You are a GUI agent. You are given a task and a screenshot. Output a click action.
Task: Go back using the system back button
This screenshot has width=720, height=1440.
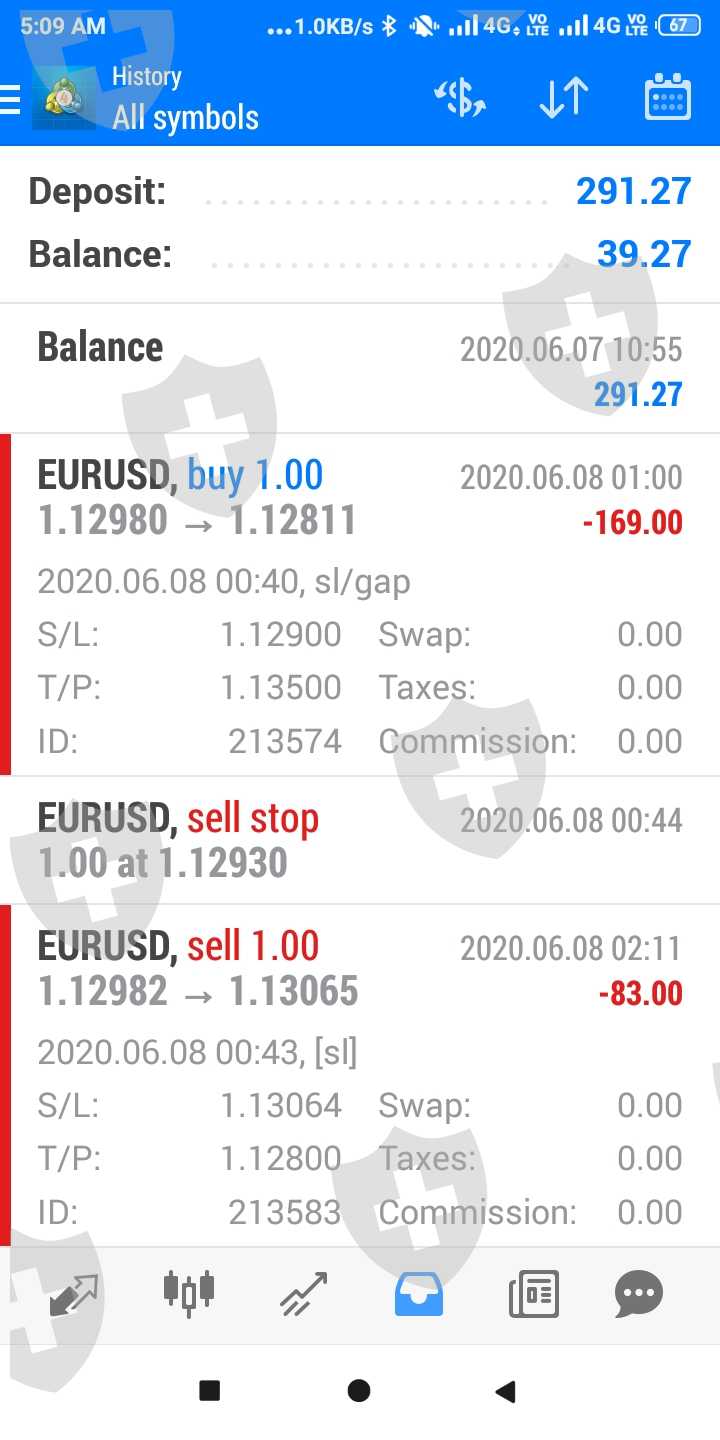506,1391
